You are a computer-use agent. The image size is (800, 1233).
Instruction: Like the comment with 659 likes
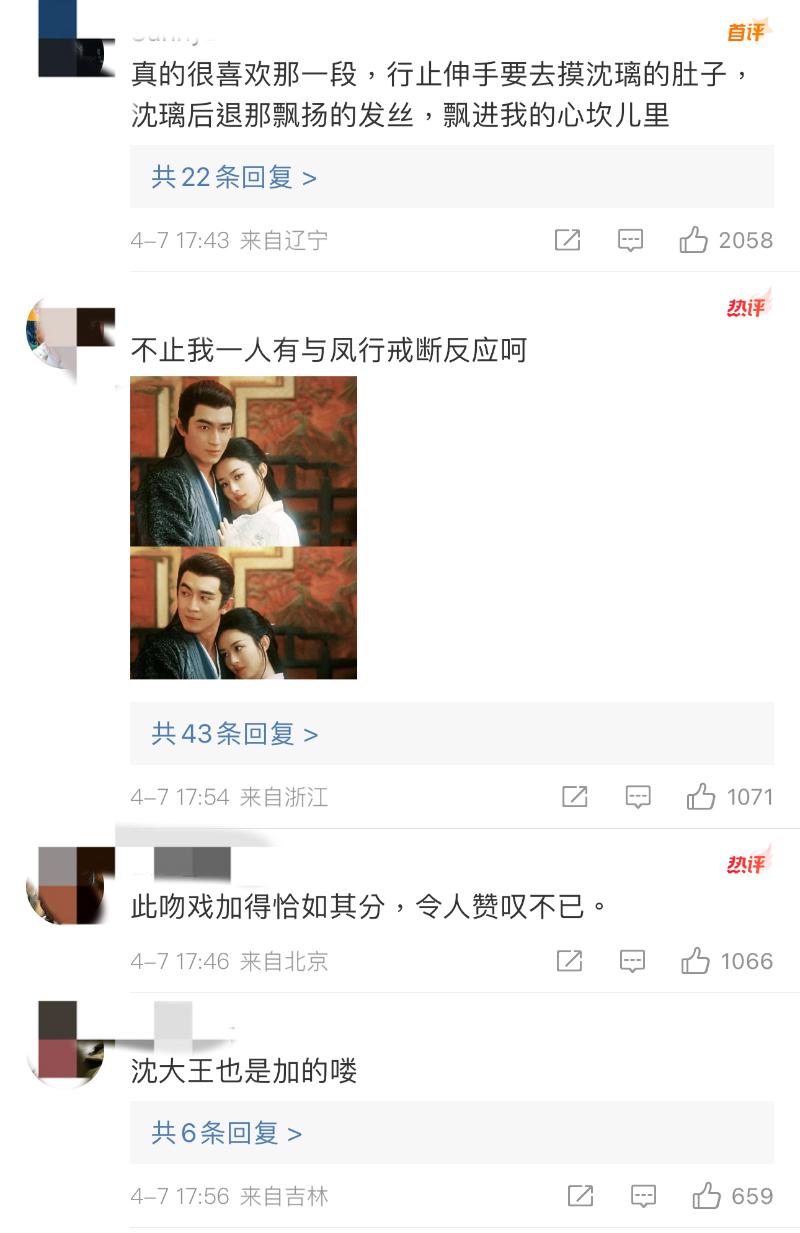pyautogui.click(x=706, y=1196)
